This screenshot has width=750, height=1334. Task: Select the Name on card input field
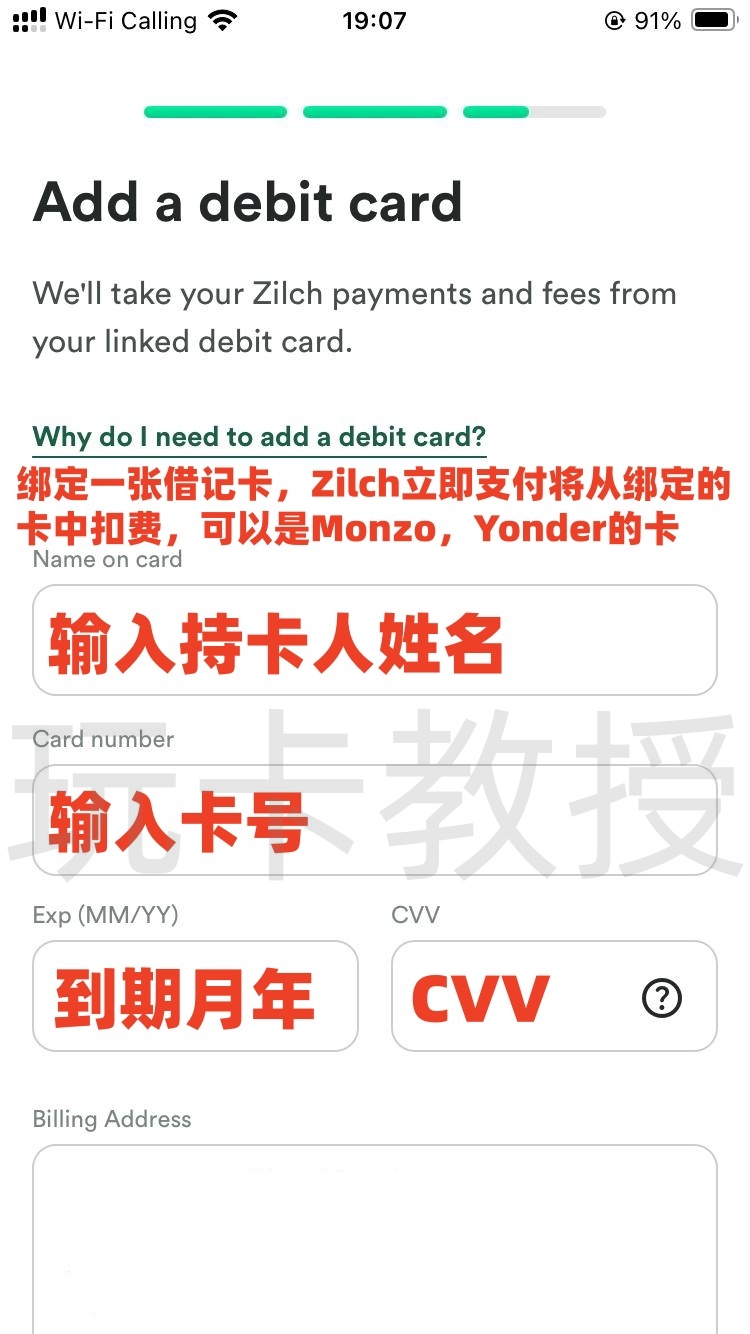tap(375, 638)
